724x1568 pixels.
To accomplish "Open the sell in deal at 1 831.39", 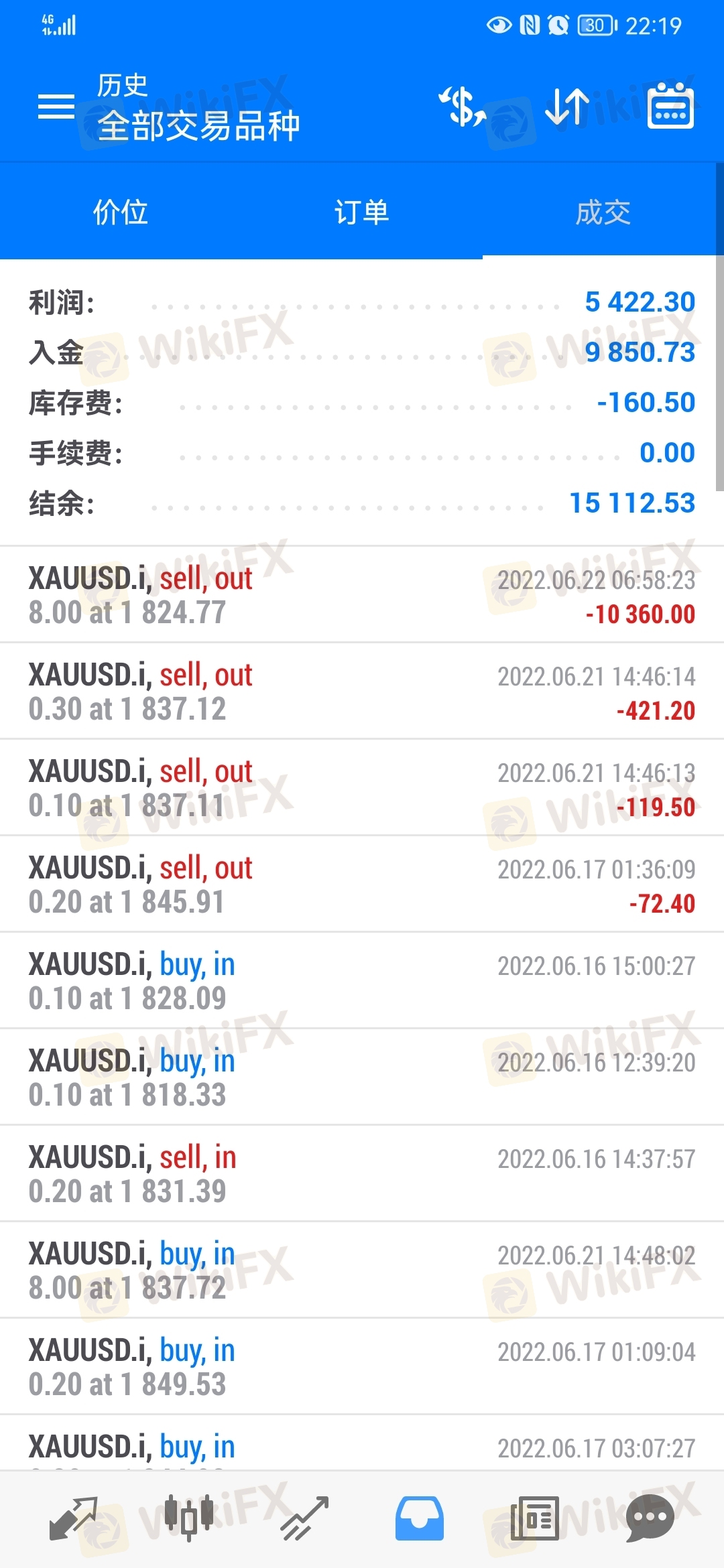I will (362, 1174).
